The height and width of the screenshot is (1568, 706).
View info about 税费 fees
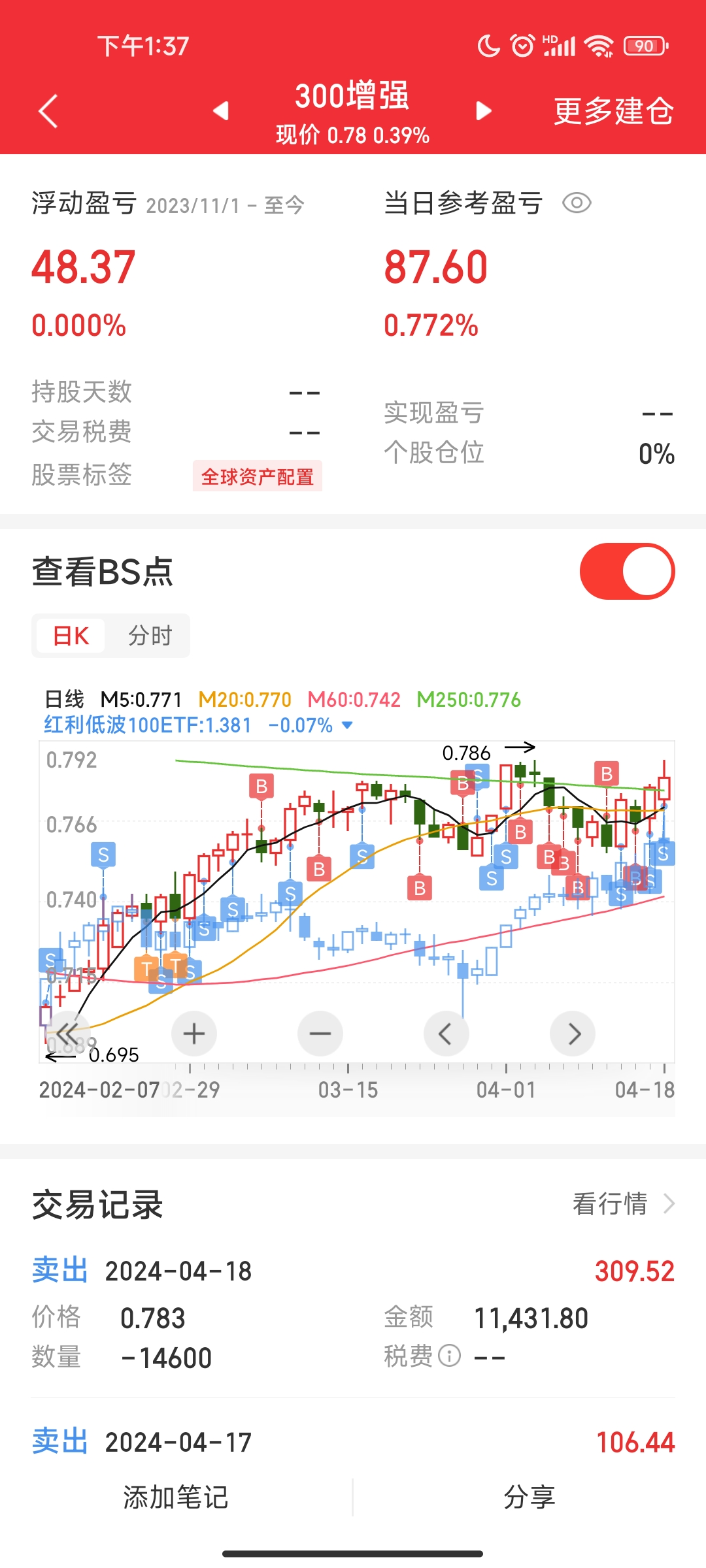[450, 1356]
